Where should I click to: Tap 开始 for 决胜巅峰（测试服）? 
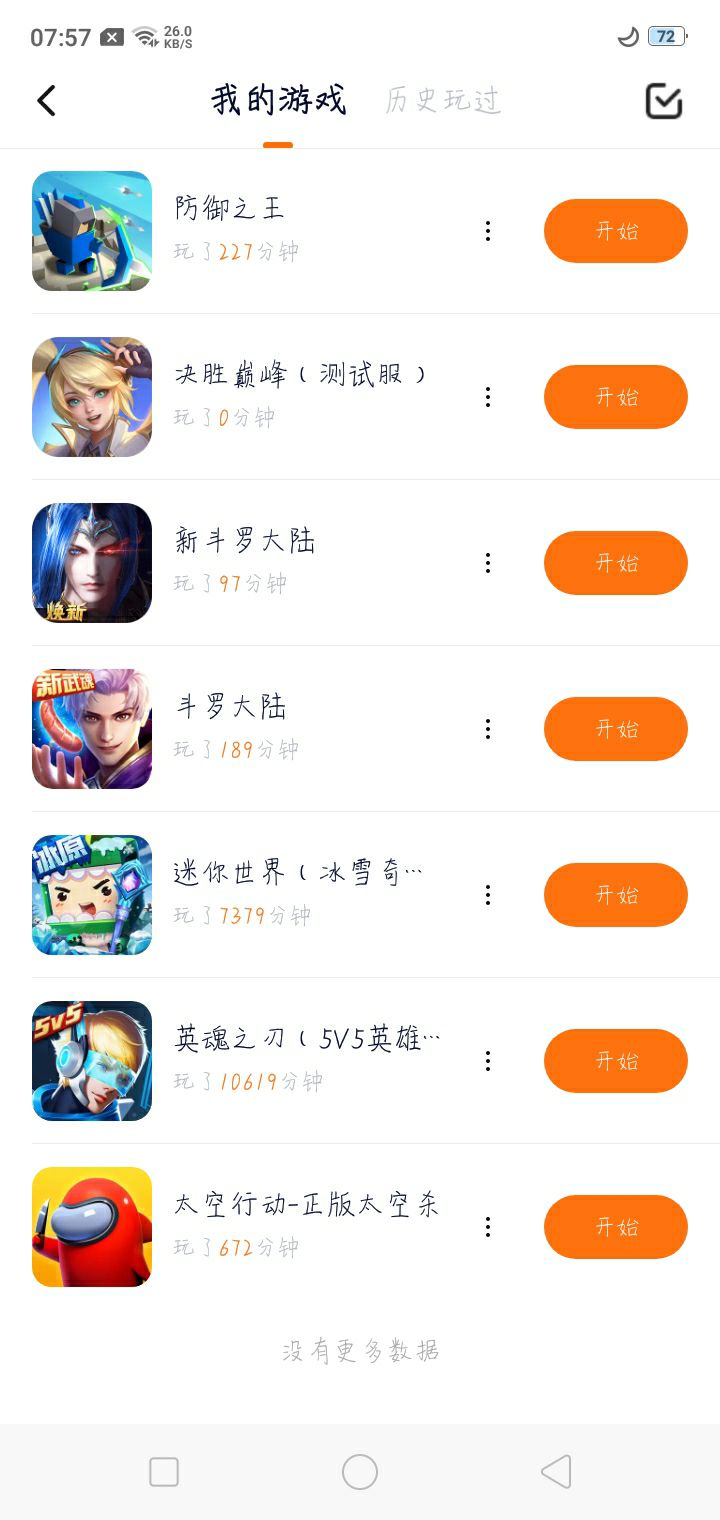[x=615, y=397]
